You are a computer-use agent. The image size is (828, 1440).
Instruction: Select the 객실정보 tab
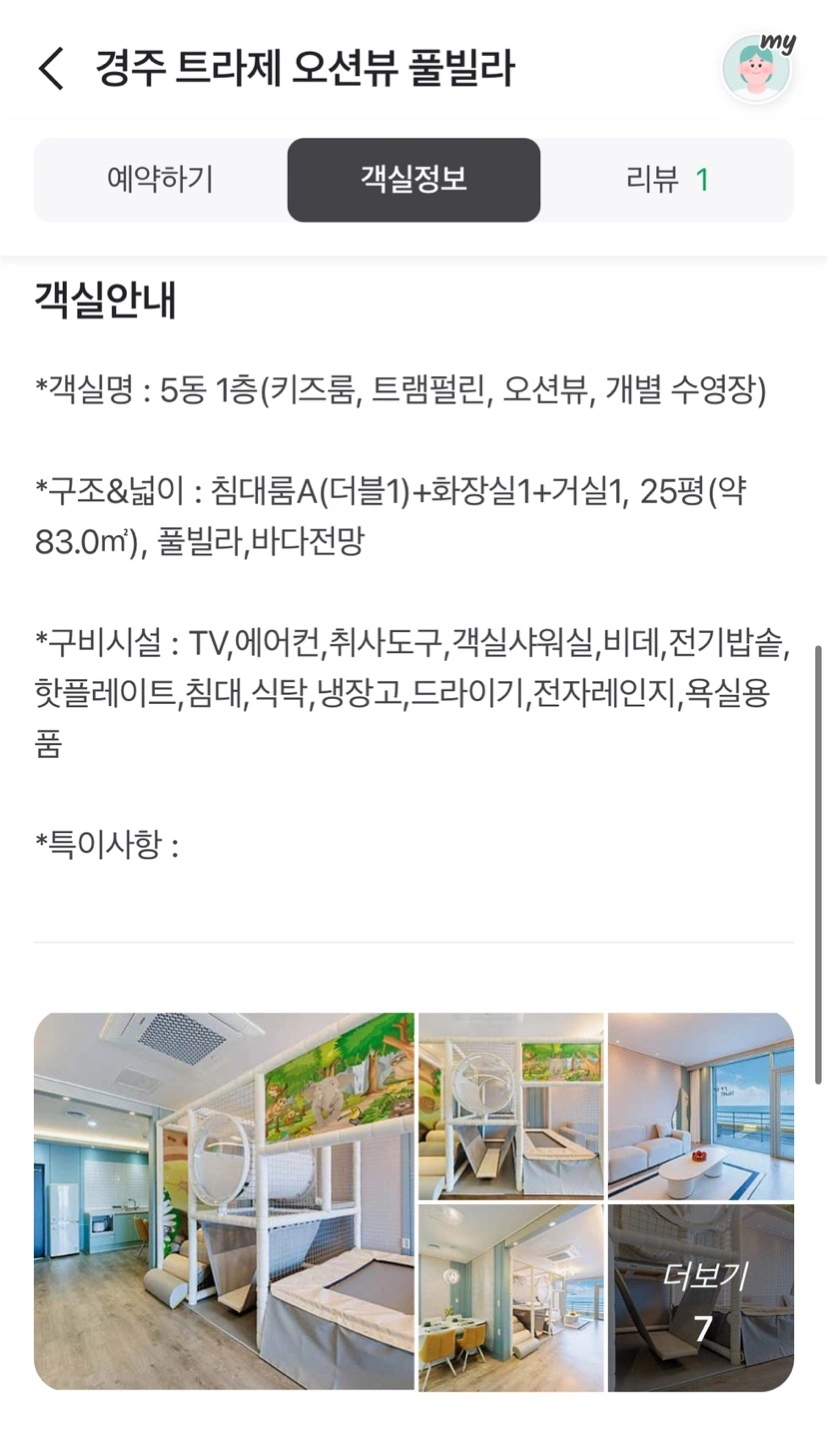414,180
